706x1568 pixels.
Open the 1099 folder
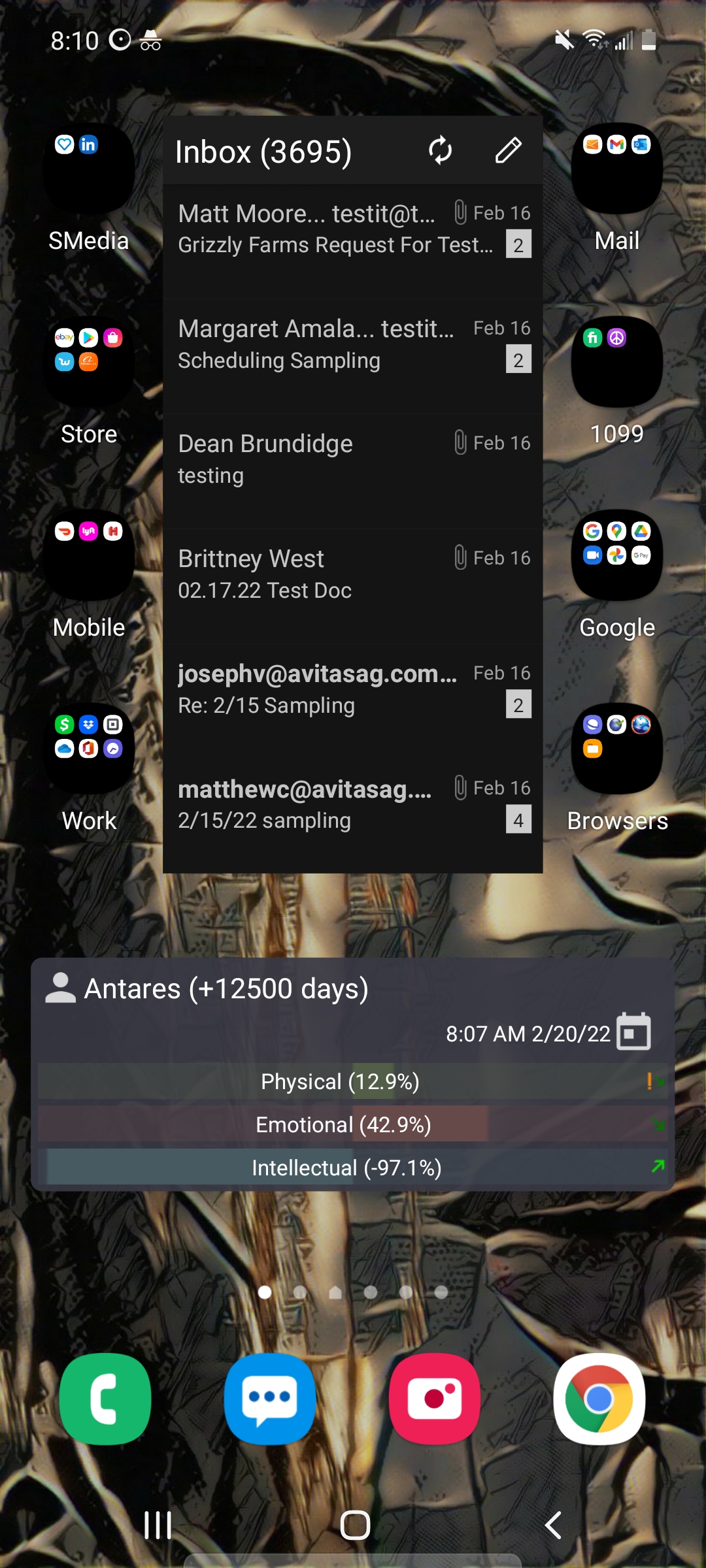617,362
